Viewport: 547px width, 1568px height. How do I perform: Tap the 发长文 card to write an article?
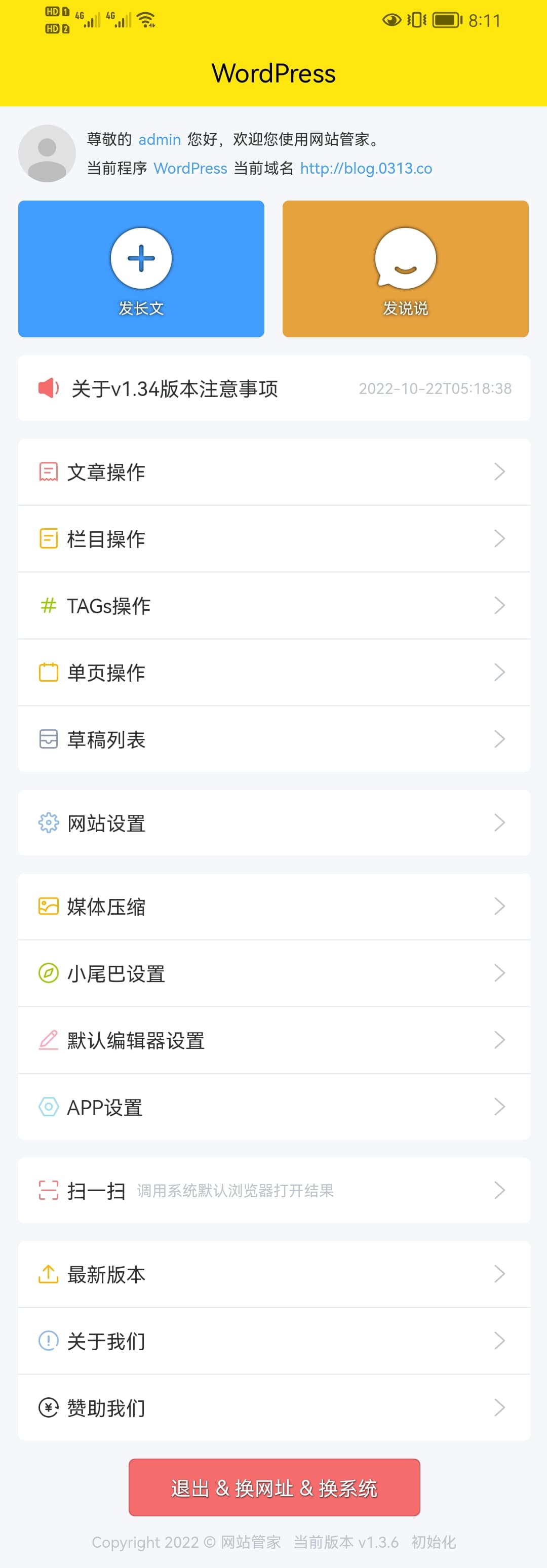[x=141, y=268]
